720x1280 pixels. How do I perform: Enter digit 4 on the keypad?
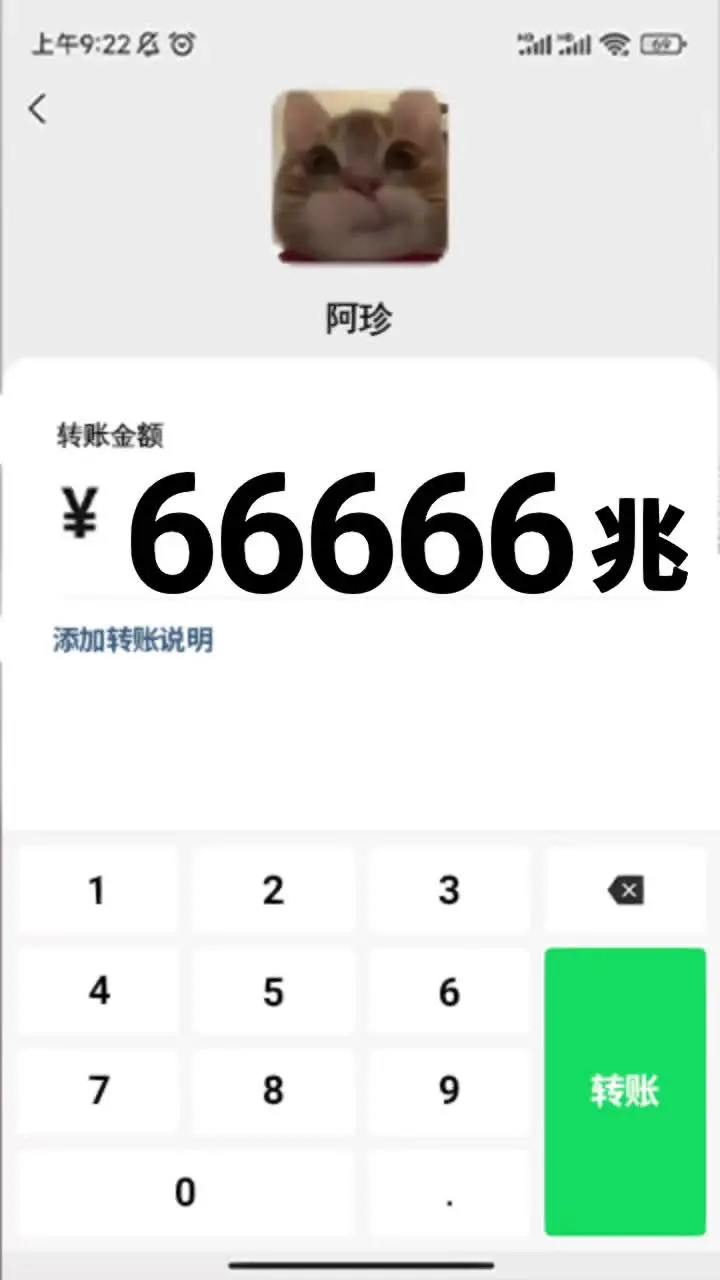click(x=98, y=991)
